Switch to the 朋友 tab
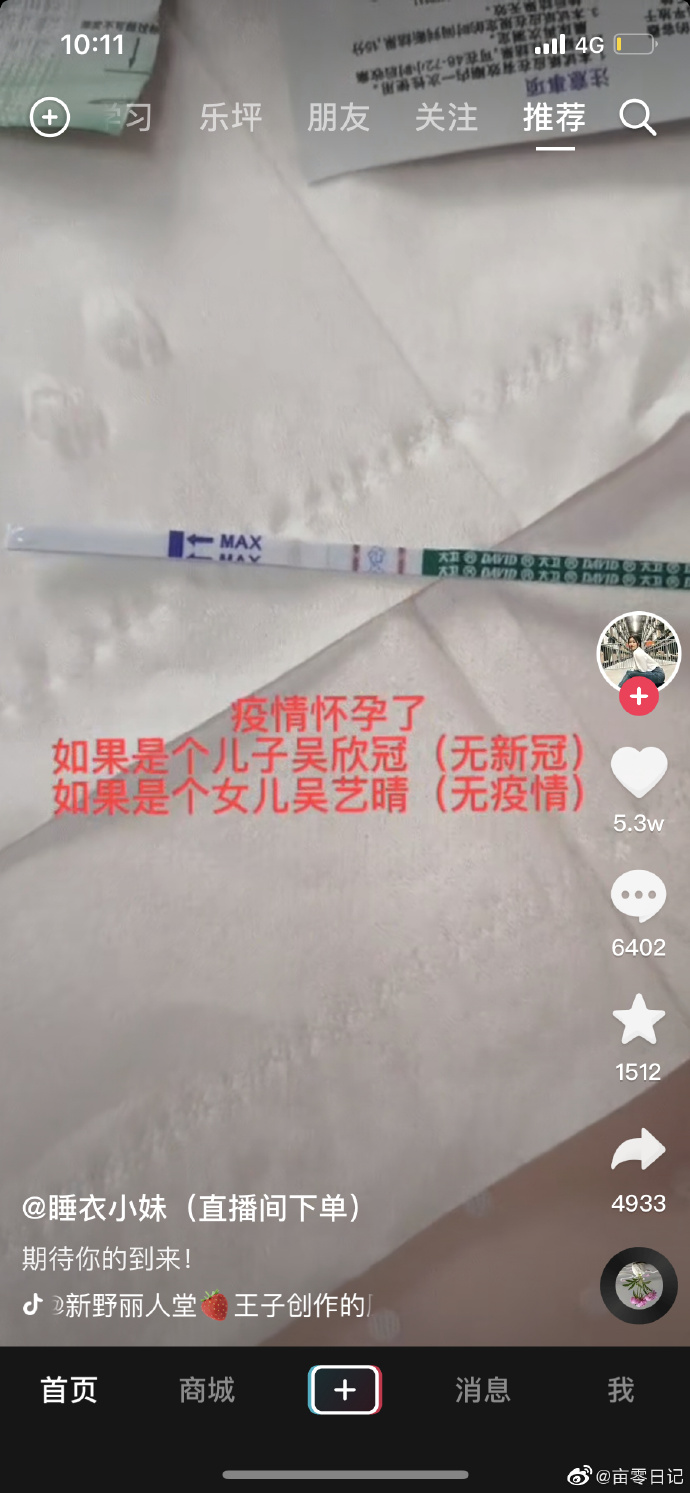Image resolution: width=690 pixels, height=1493 pixels. pyautogui.click(x=338, y=118)
